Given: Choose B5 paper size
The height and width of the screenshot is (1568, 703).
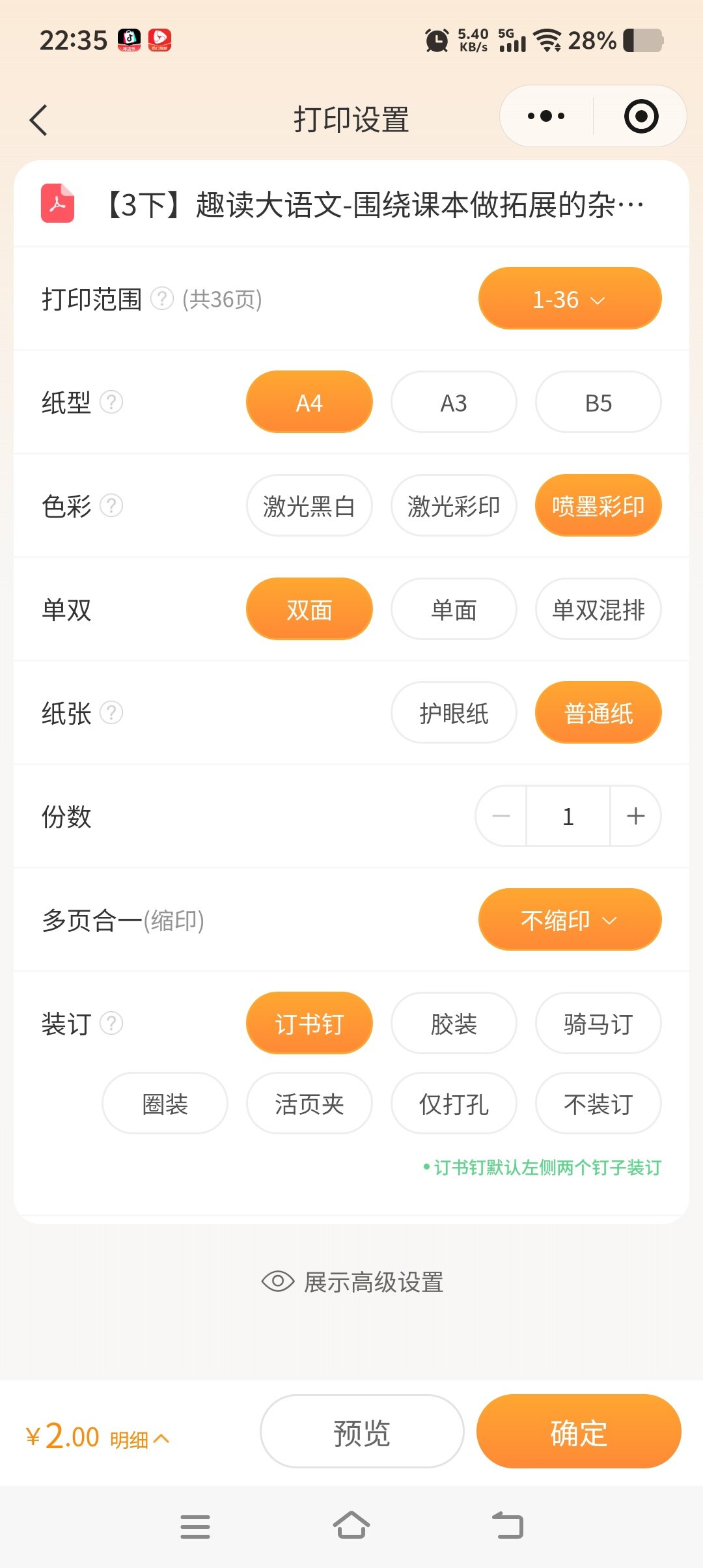Looking at the screenshot, I should point(598,402).
